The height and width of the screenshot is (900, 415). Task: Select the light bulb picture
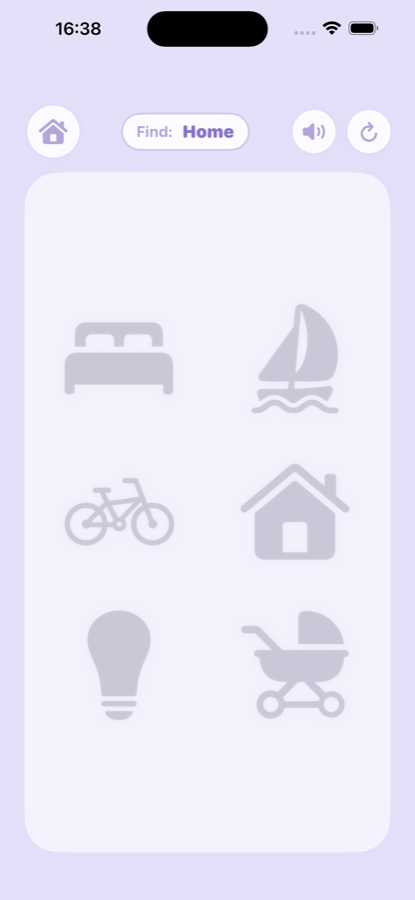point(119,665)
